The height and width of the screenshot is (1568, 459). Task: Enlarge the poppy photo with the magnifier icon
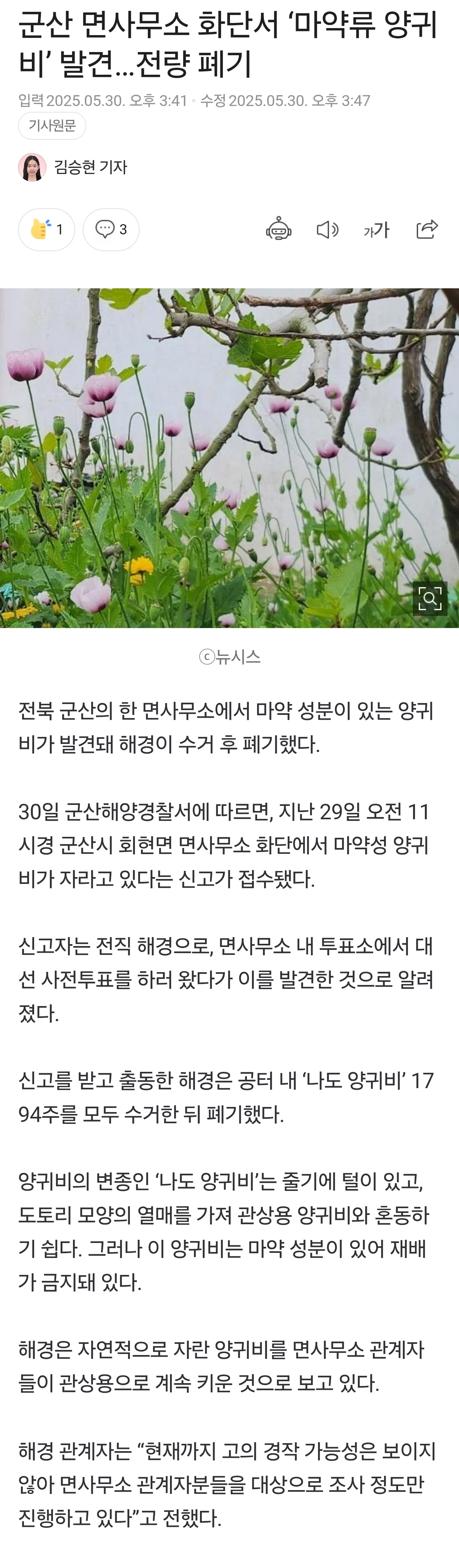coord(430,598)
